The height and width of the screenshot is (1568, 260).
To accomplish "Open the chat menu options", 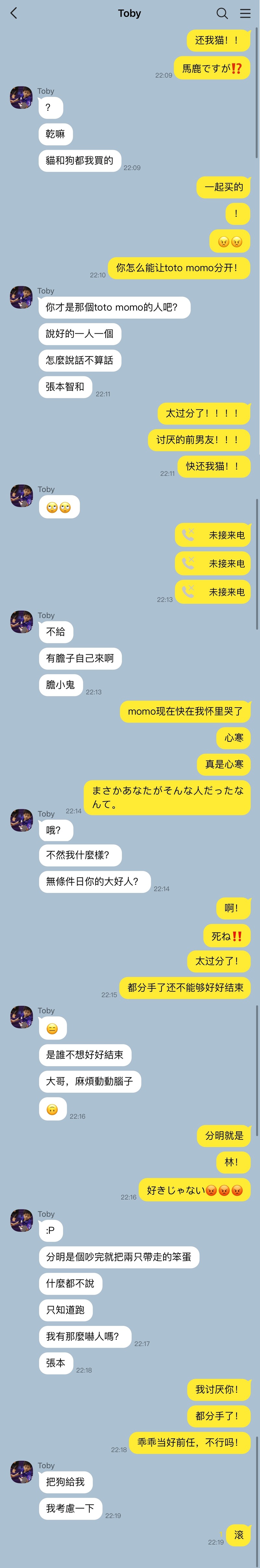I will (245, 13).
